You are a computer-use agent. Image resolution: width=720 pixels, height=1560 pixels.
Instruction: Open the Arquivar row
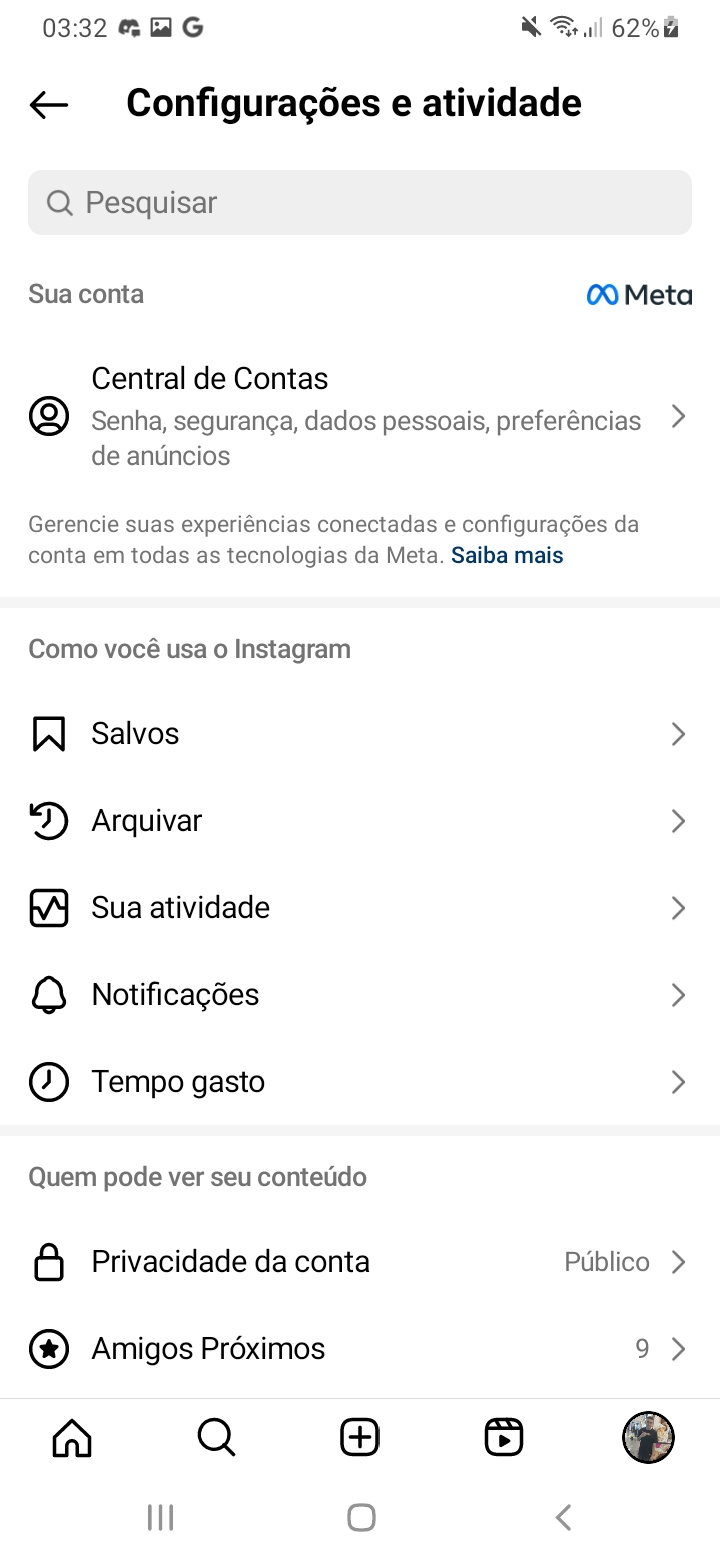(x=360, y=821)
